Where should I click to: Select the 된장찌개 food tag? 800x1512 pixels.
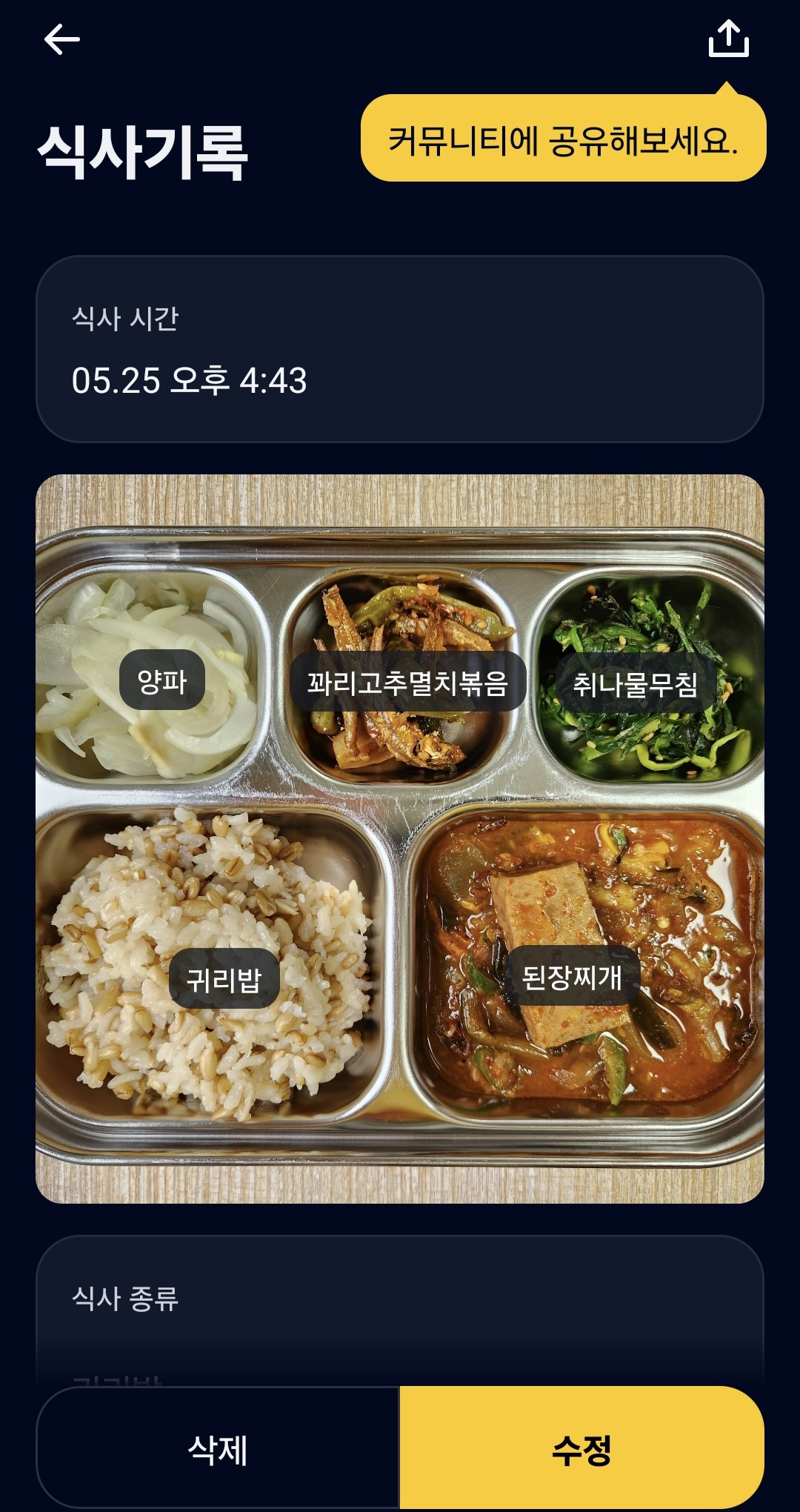pos(572,975)
